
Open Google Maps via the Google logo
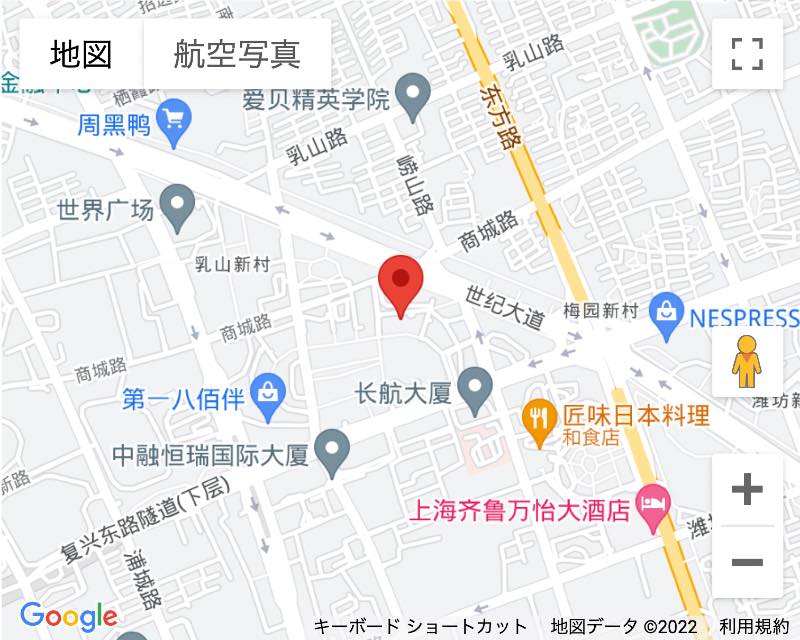tap(68, 616)
